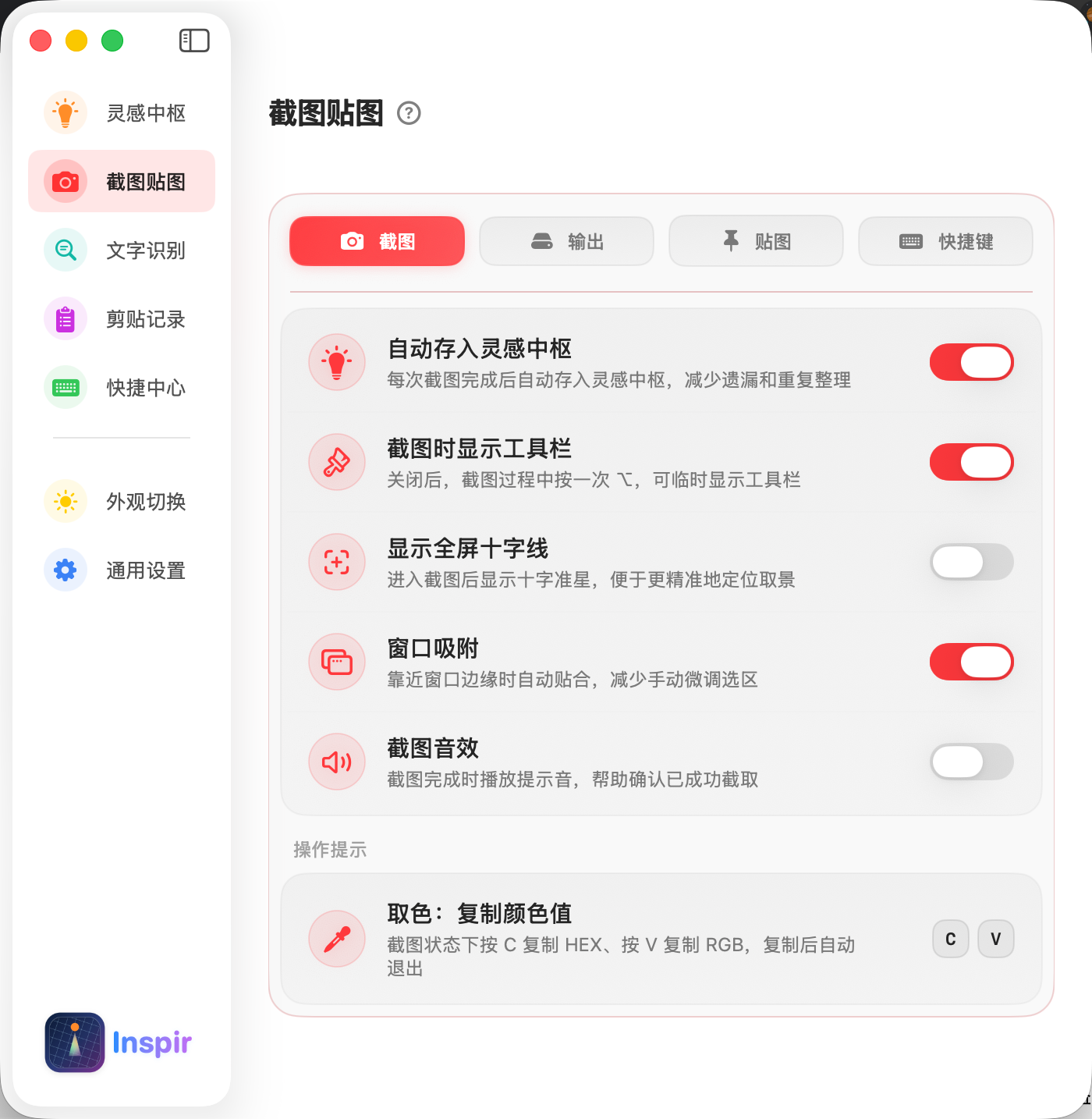Click the 窗口吸附 window-snap icon
The height and width of the screenshot is (1119, 1092).
coord(337,662)
